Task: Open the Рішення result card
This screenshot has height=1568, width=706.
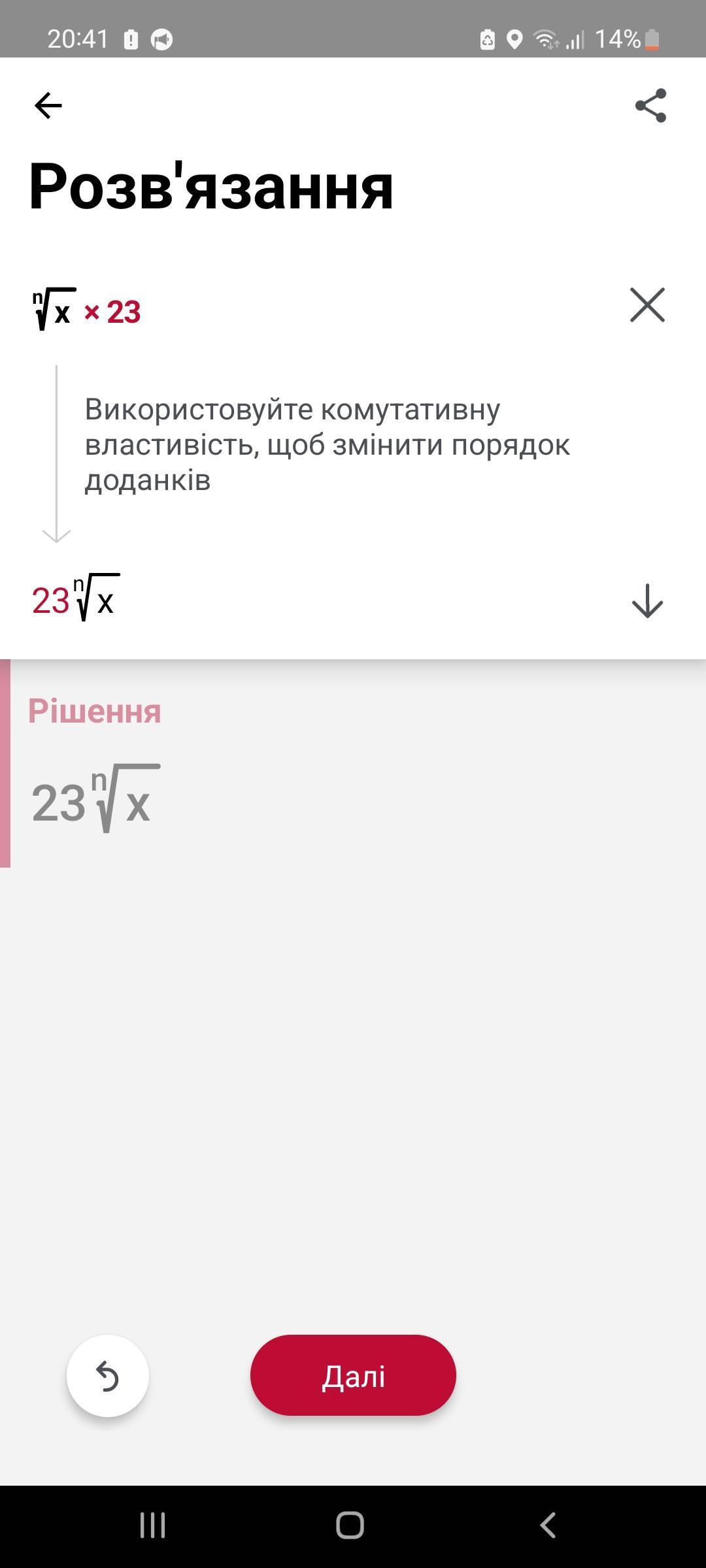Action: coord(353,764)
